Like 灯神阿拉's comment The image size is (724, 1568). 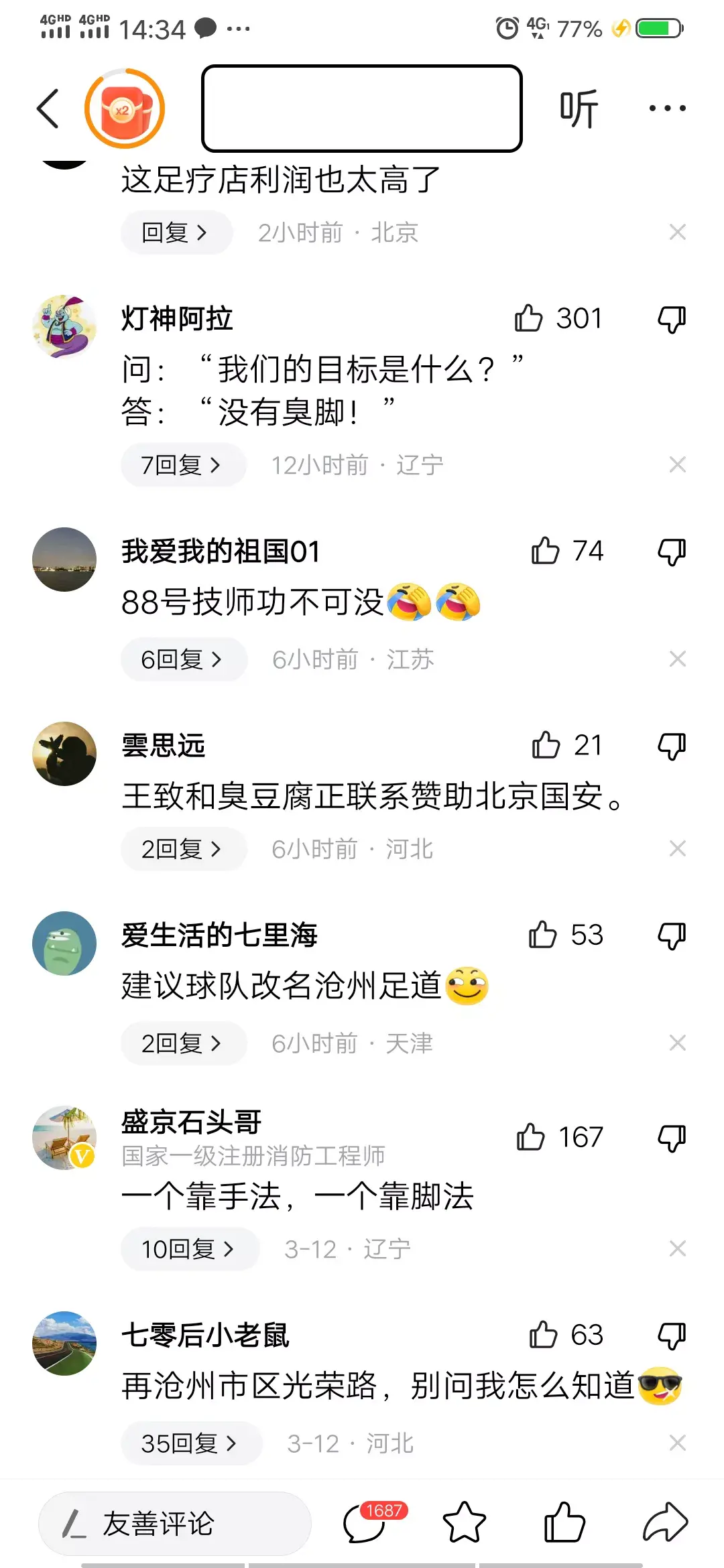click(x=529, y=318)
